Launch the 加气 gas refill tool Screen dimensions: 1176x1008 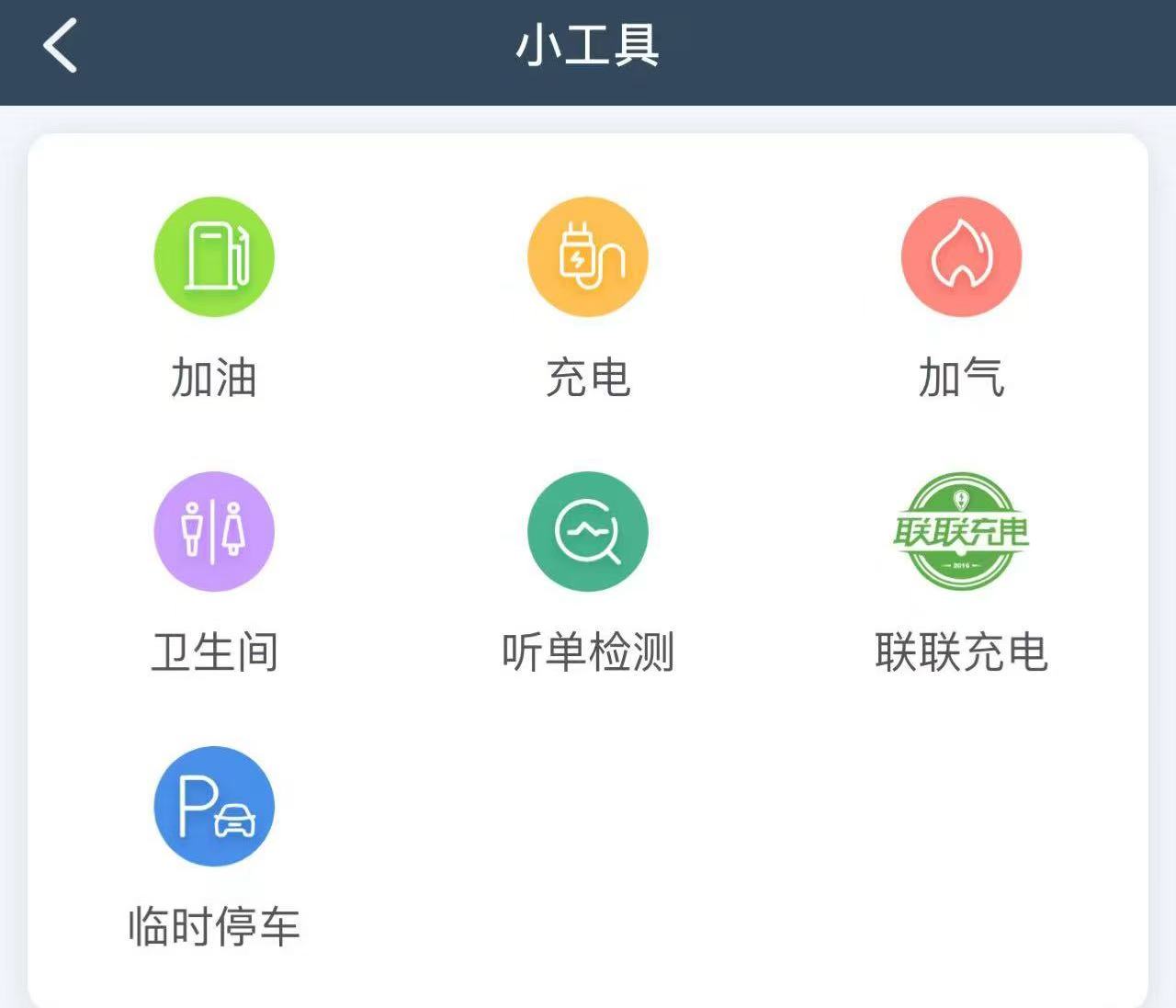961,257
